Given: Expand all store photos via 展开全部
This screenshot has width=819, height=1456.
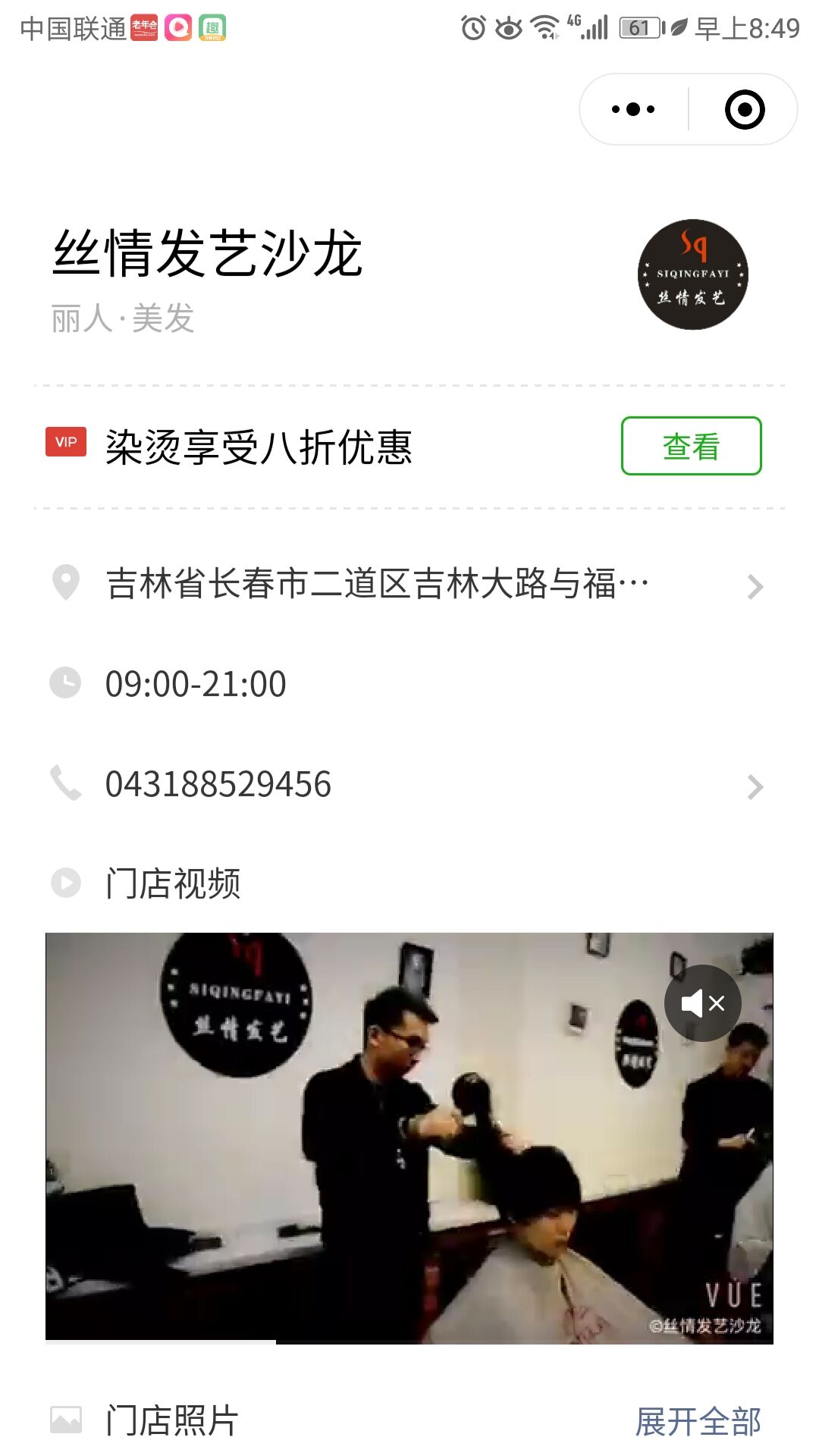Looking at the screenshot, I should click(x=698, y=1422).
